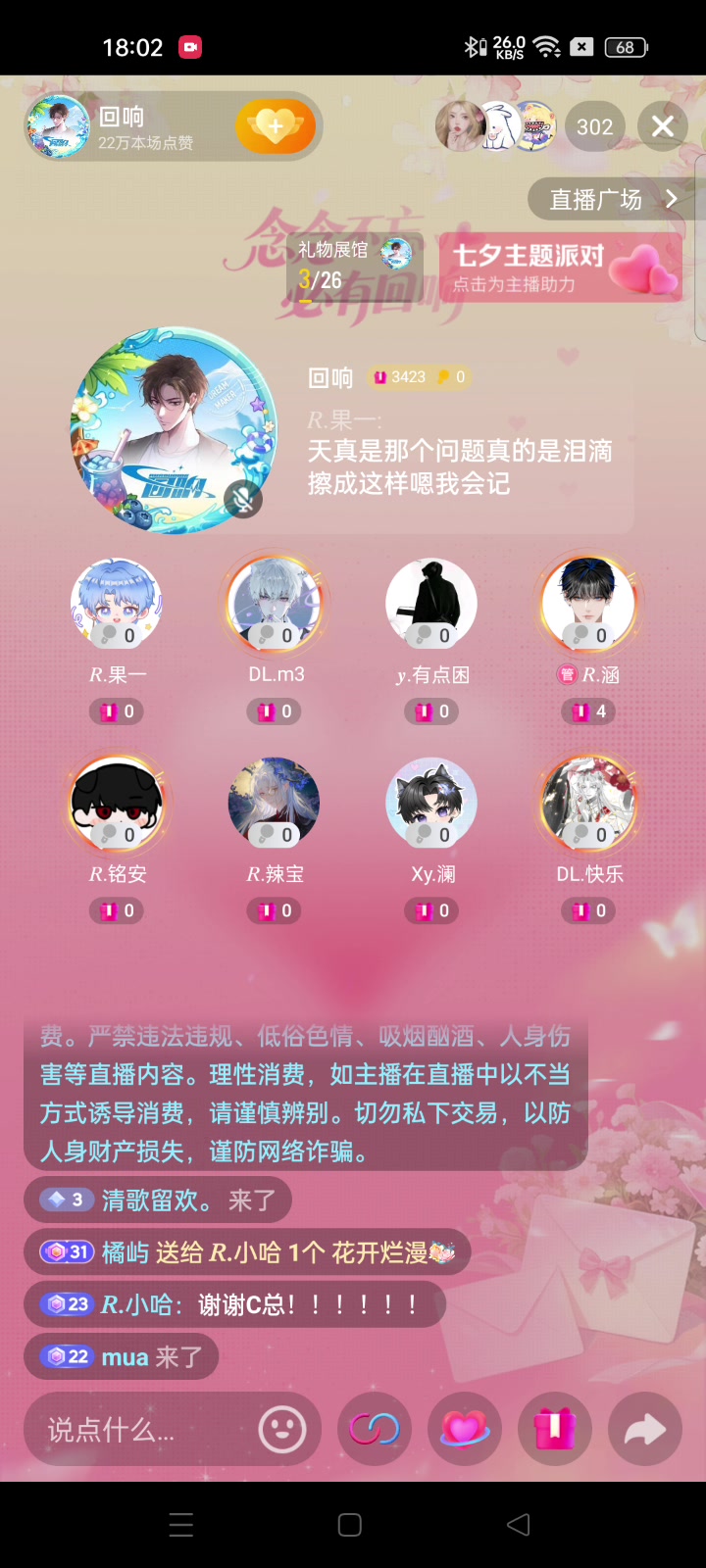
Task: Open y.有点困's seat profile
Action: point(431,605)
